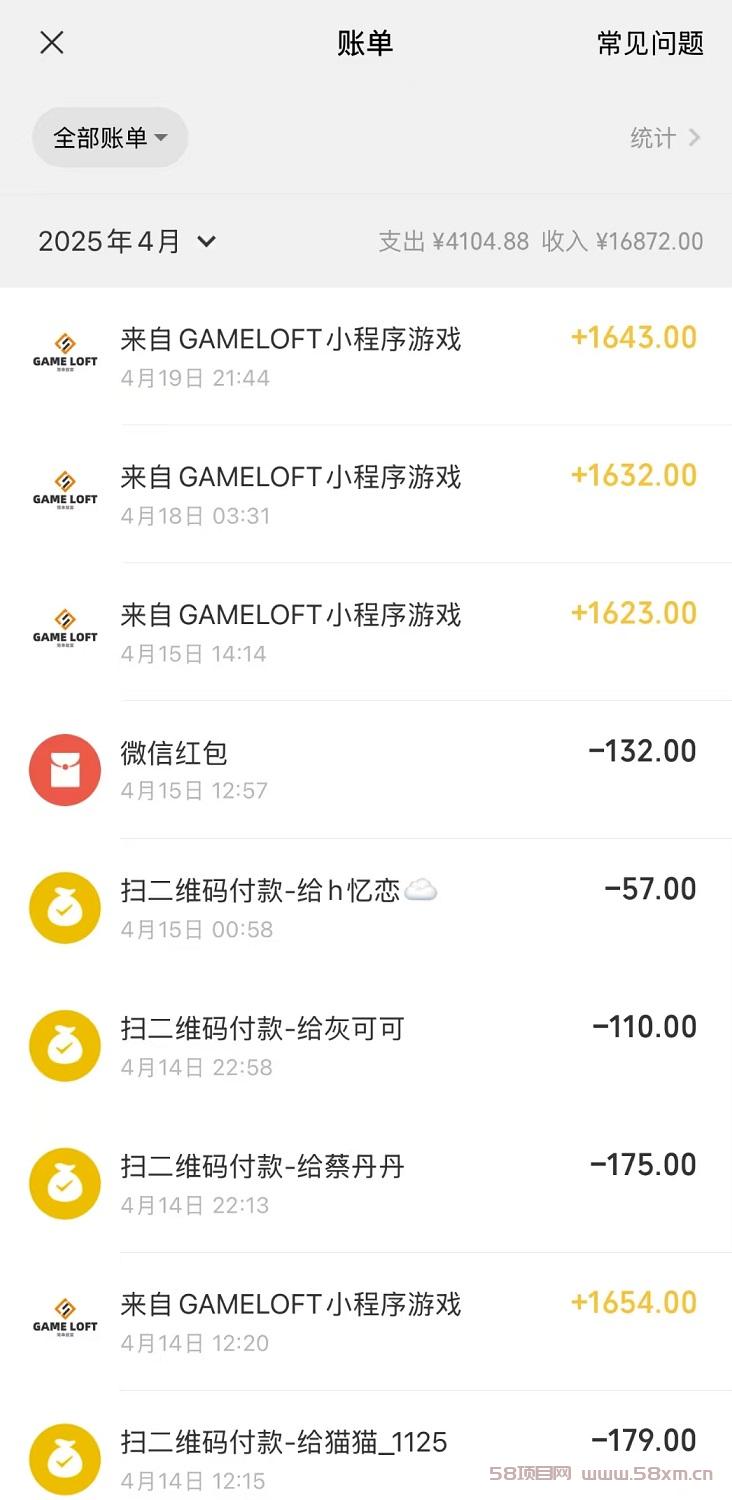Open 常见问题 help link
Screen dimensions: 732x1500
(650, 43)
